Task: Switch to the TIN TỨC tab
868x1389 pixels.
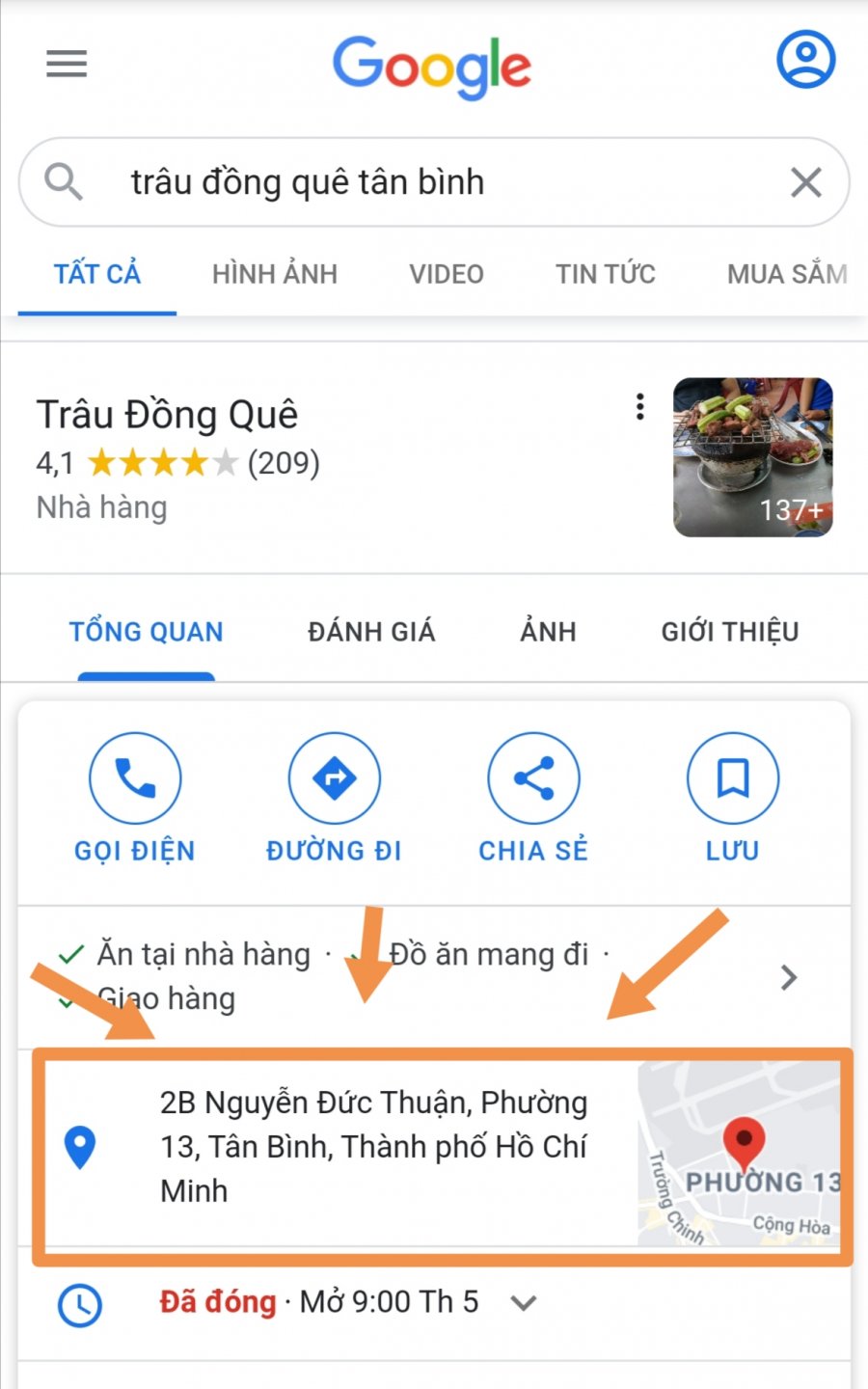Action: tap(605, 274)
